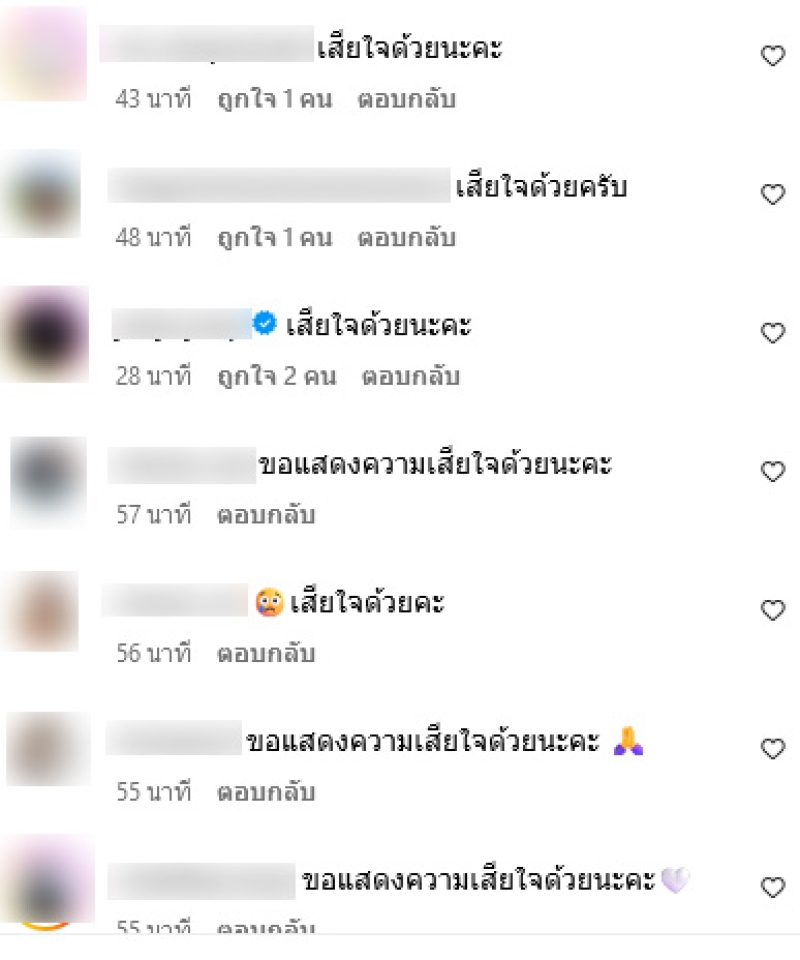Tap ตอบกลับ under the 57 นาที comment
The width and height of the screenshot is (800, 960).
(x=266, y=515)
